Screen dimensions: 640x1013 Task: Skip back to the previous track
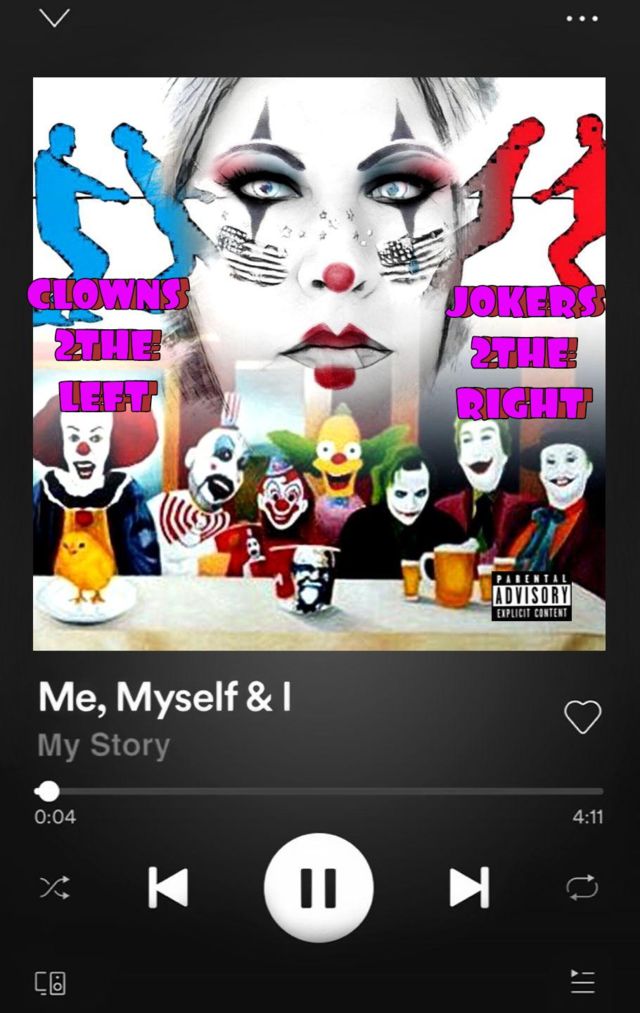click(167, 887)
